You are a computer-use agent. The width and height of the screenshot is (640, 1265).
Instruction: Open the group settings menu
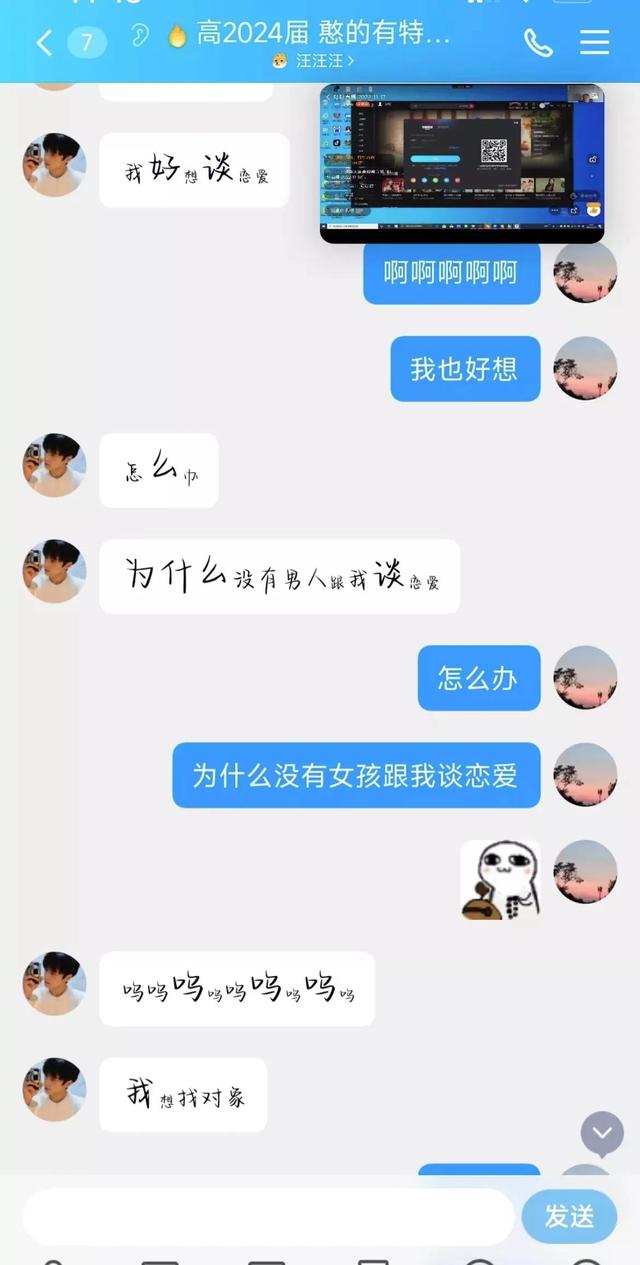click(x=595, y=42)
